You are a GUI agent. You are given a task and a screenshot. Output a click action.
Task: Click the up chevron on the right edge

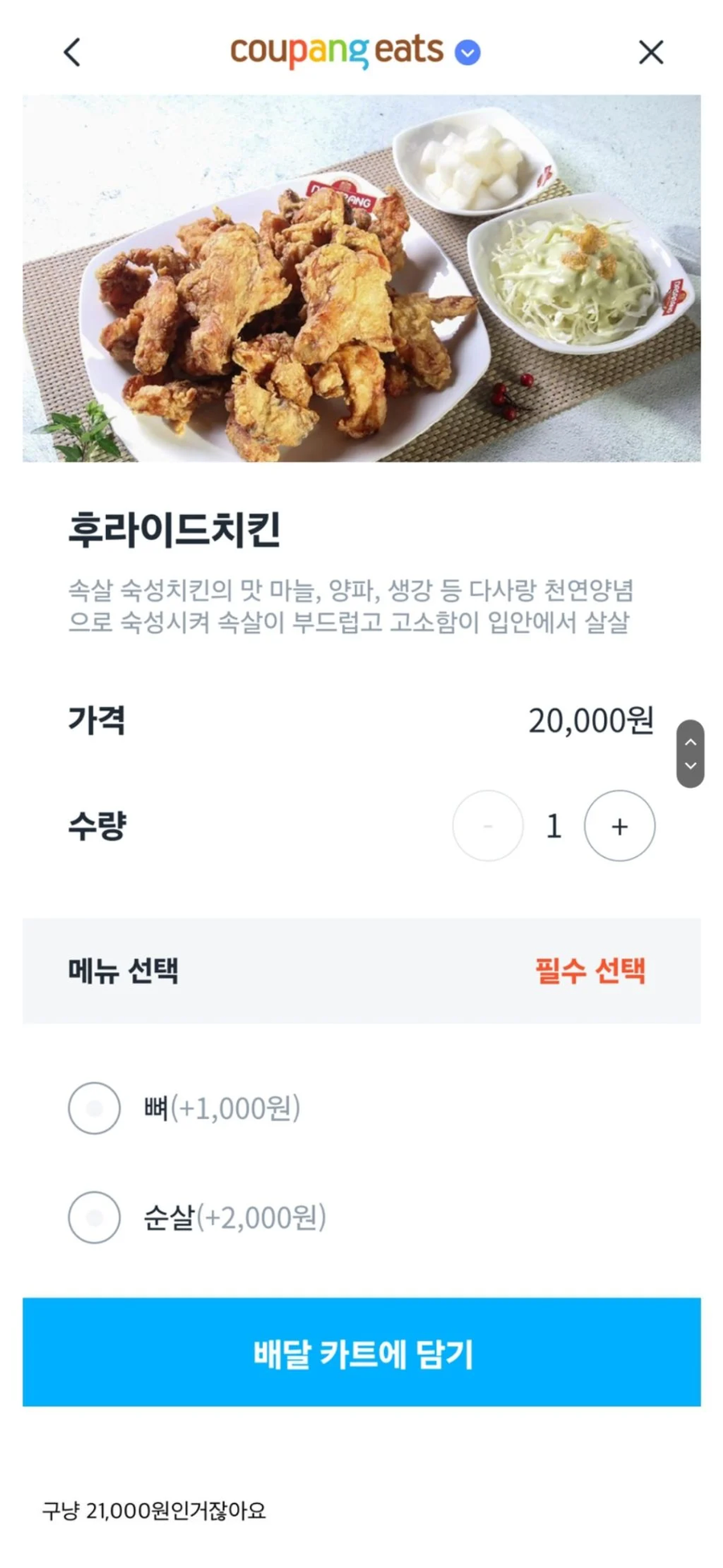tap(689, 743)
